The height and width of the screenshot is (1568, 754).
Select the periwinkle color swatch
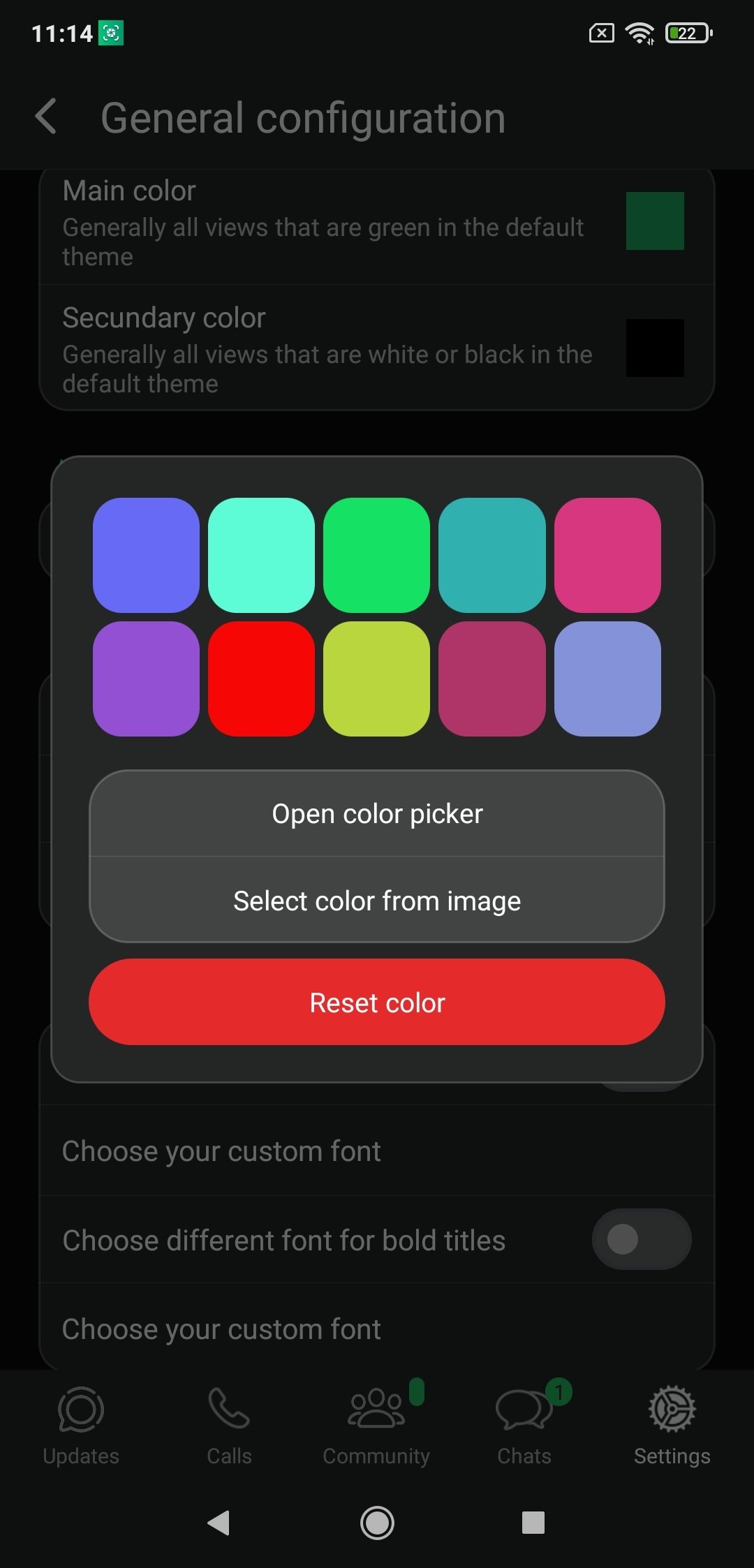tap(607, 679)
